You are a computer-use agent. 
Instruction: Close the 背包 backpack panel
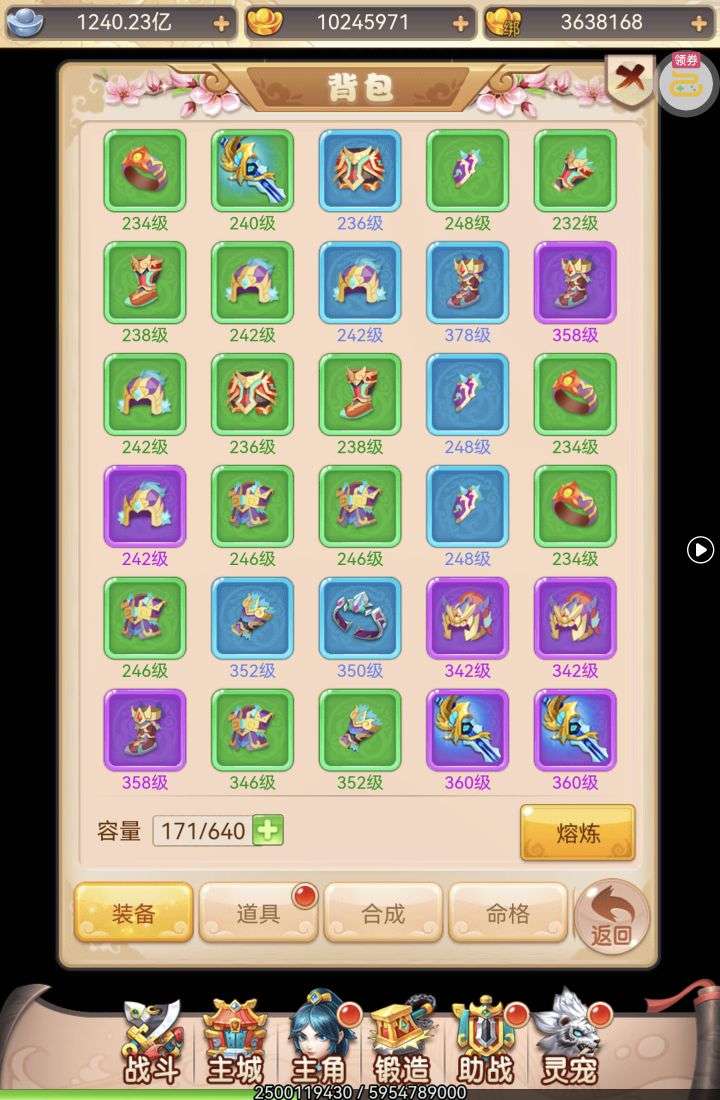(x=630, y=78)
